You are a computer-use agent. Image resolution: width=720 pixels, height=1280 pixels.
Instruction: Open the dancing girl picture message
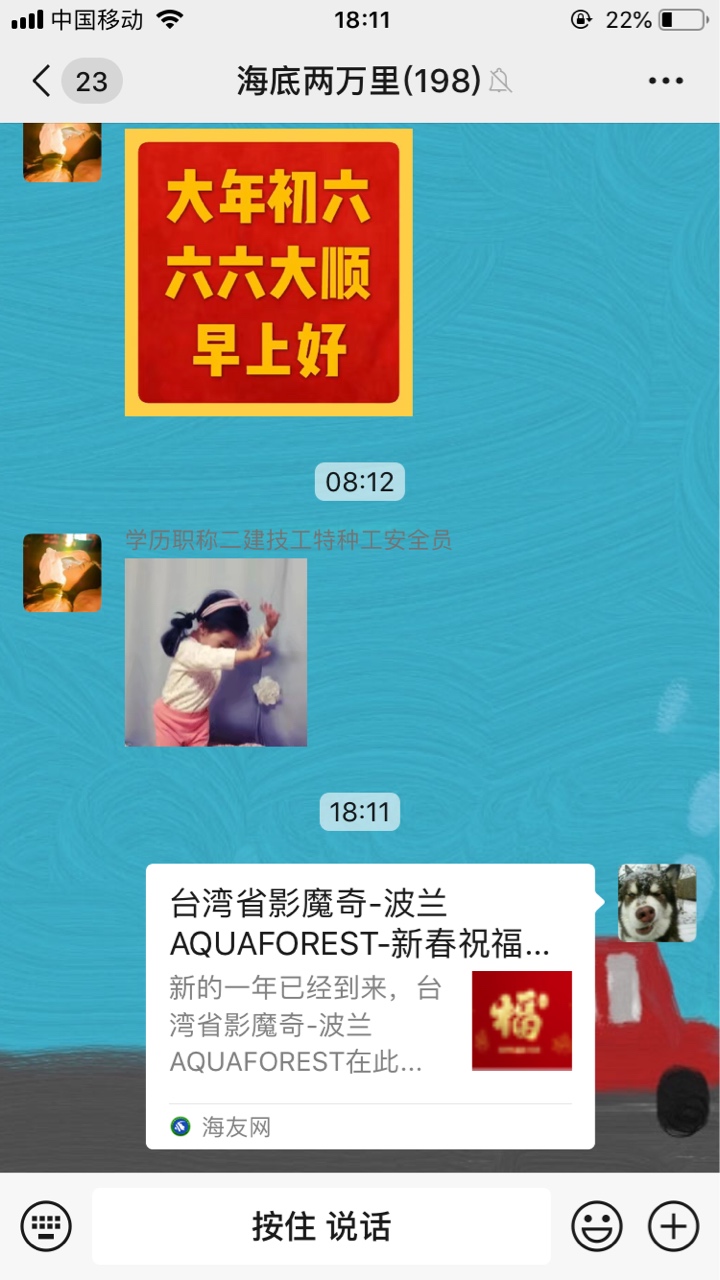click(x=216, y=652)
